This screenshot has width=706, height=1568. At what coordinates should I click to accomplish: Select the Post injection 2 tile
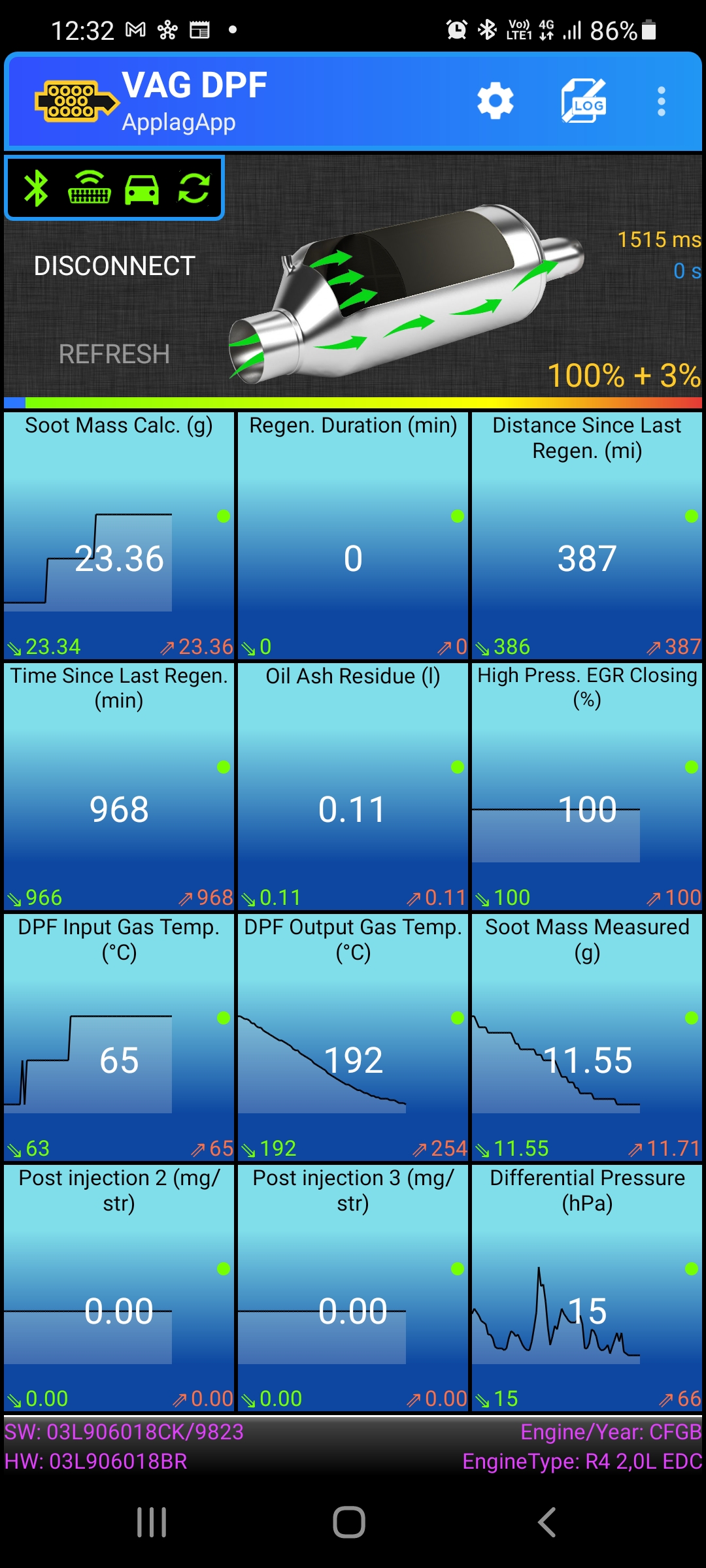(119, 1288)
